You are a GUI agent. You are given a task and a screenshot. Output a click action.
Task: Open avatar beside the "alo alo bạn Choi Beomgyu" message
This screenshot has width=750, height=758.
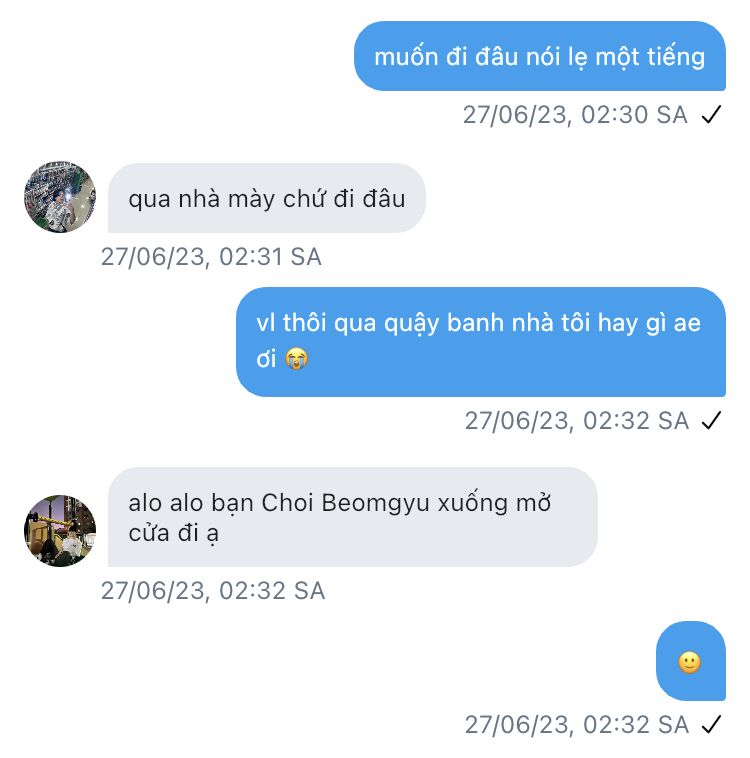[x=60, y=531]
